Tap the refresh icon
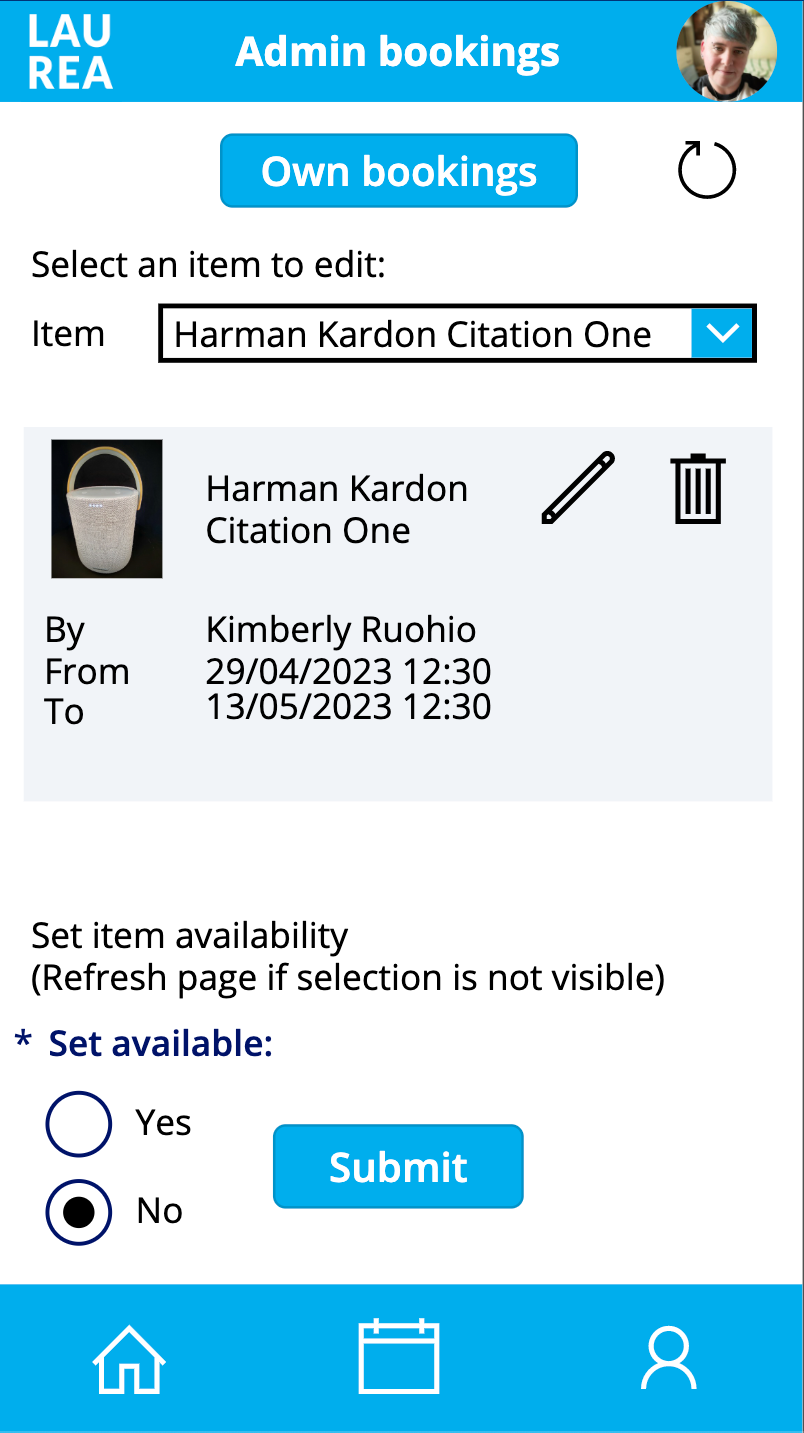804x1433 pixels. tap(707, 169)
